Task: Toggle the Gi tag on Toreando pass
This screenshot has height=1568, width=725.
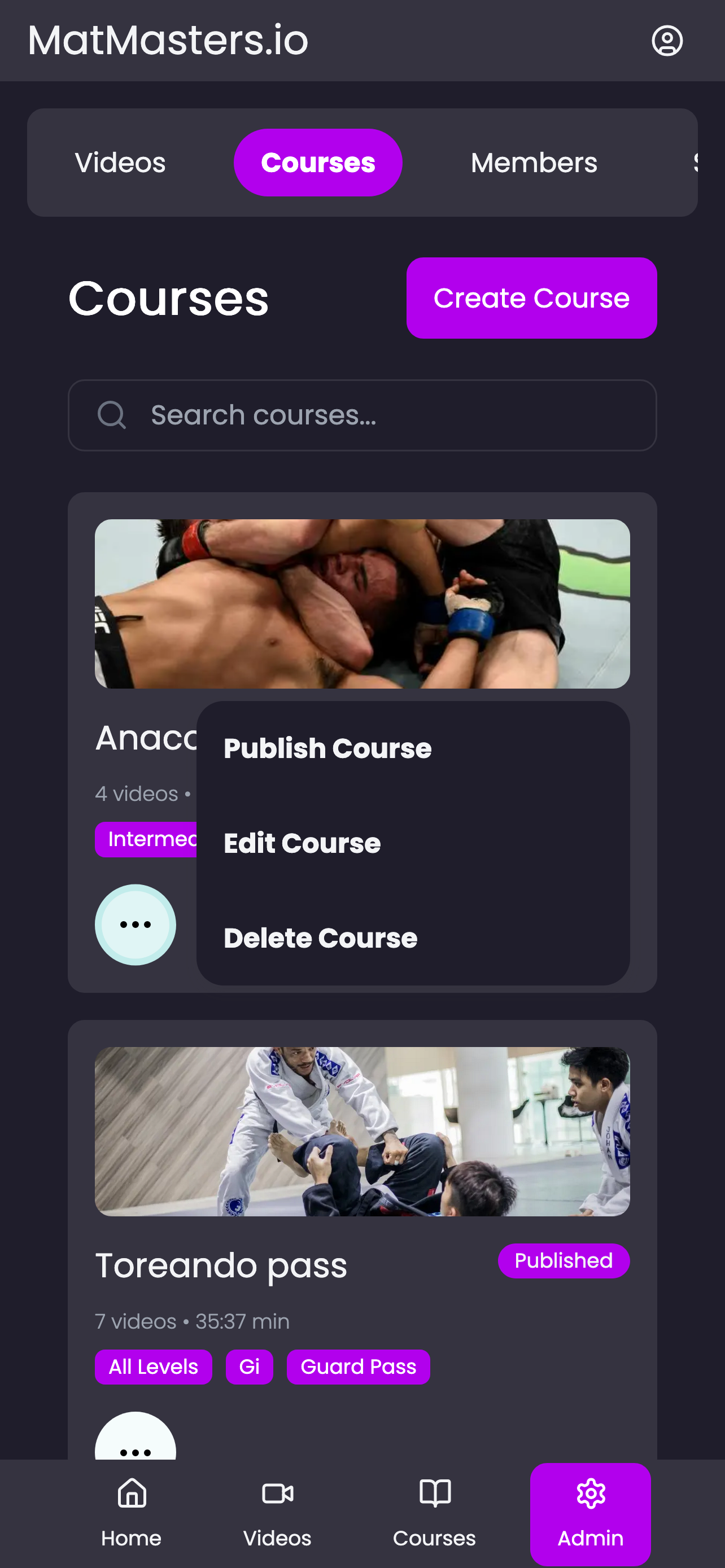Action: pos(249,1366)
